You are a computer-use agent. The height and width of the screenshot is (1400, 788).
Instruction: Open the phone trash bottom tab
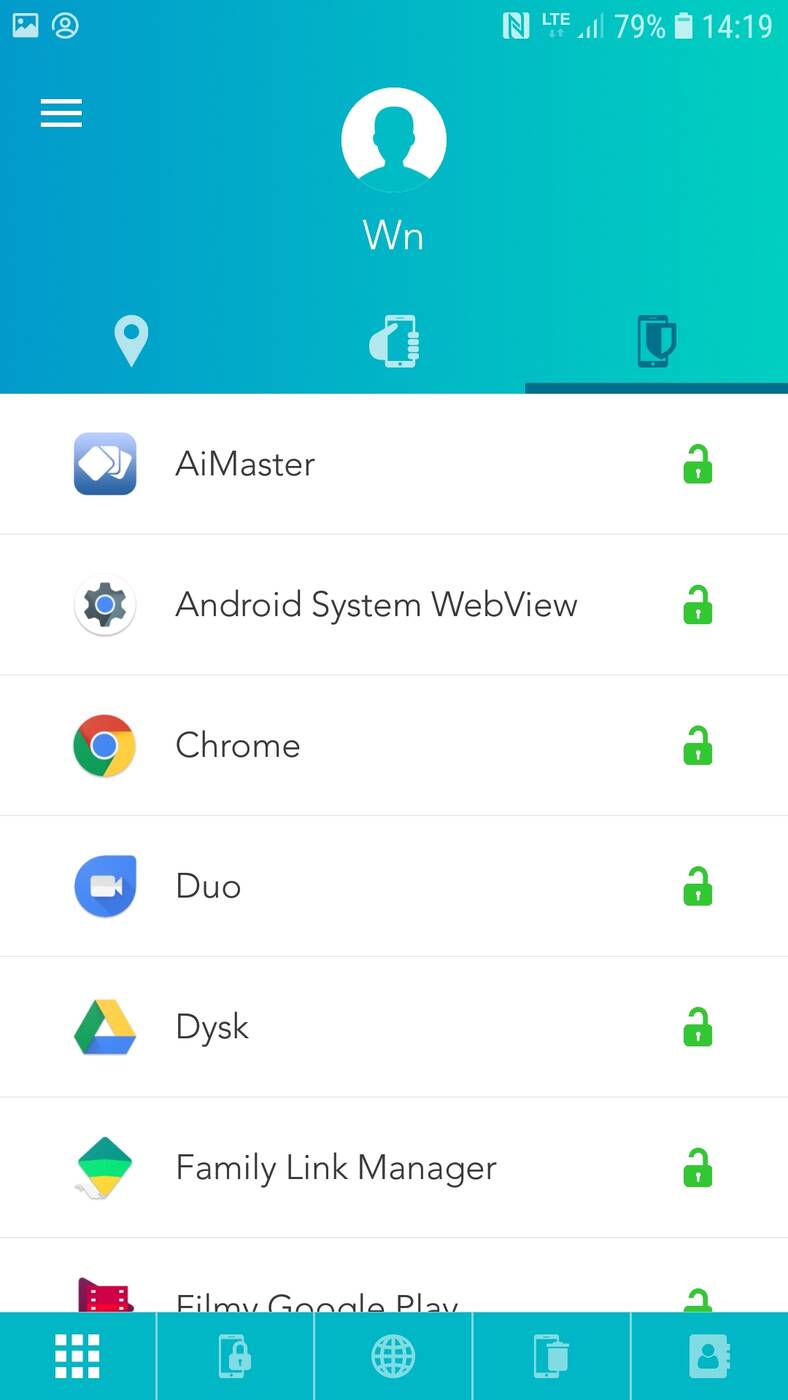[551, 1357]
